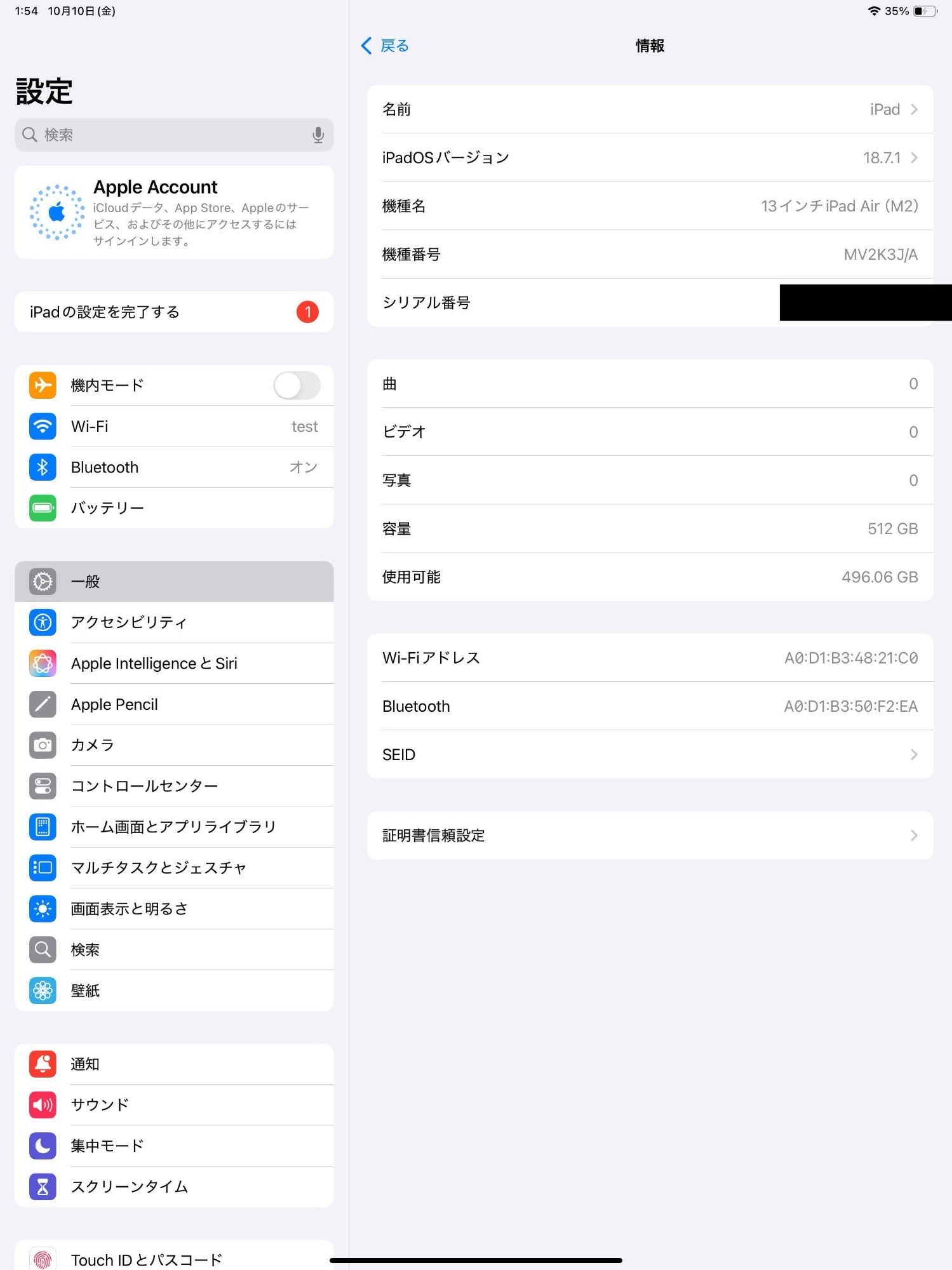
Task: Edit the 名前 row showing iPad
Action: point(650,109)
